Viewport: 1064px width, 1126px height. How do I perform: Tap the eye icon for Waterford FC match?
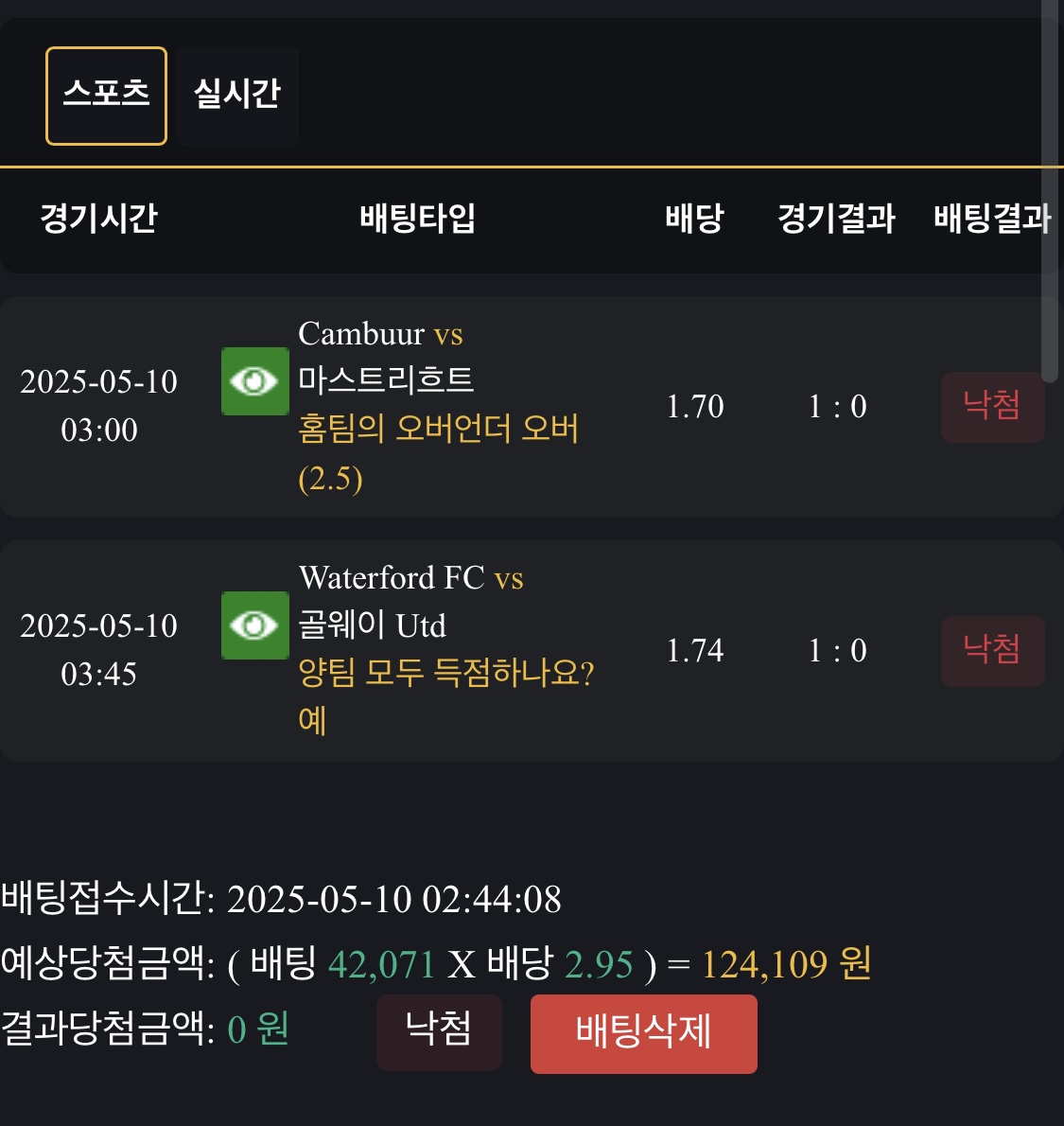point(254,625)
